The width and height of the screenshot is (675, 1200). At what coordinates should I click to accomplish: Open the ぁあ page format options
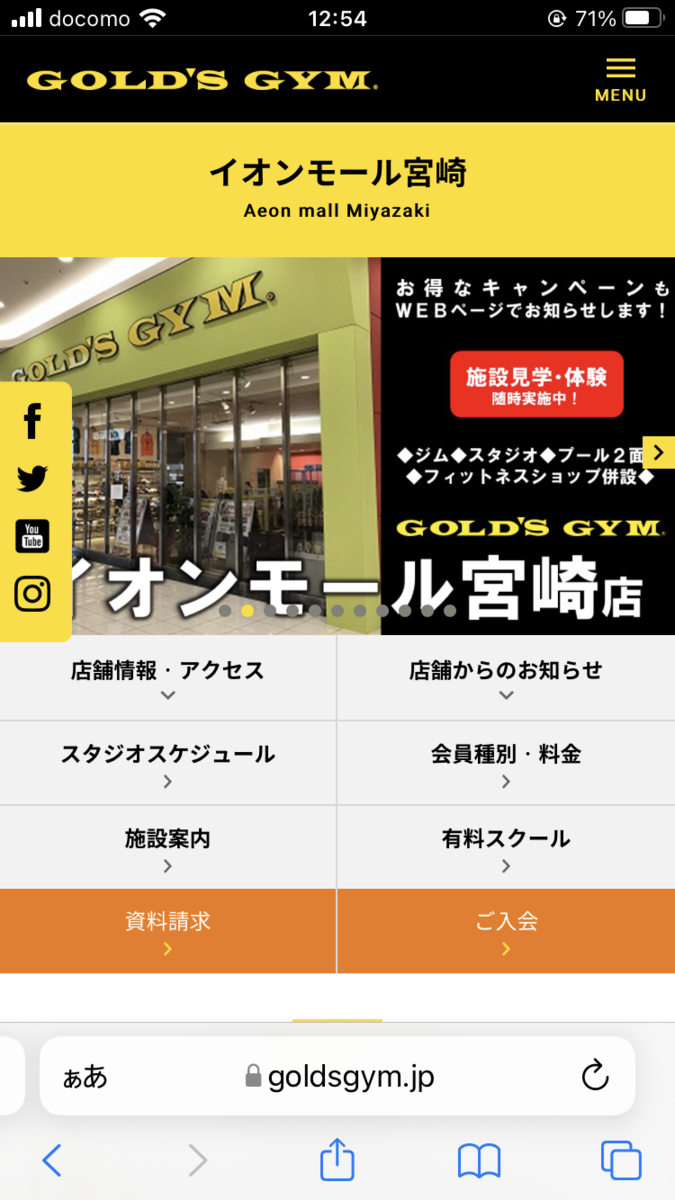[85, 1077]
